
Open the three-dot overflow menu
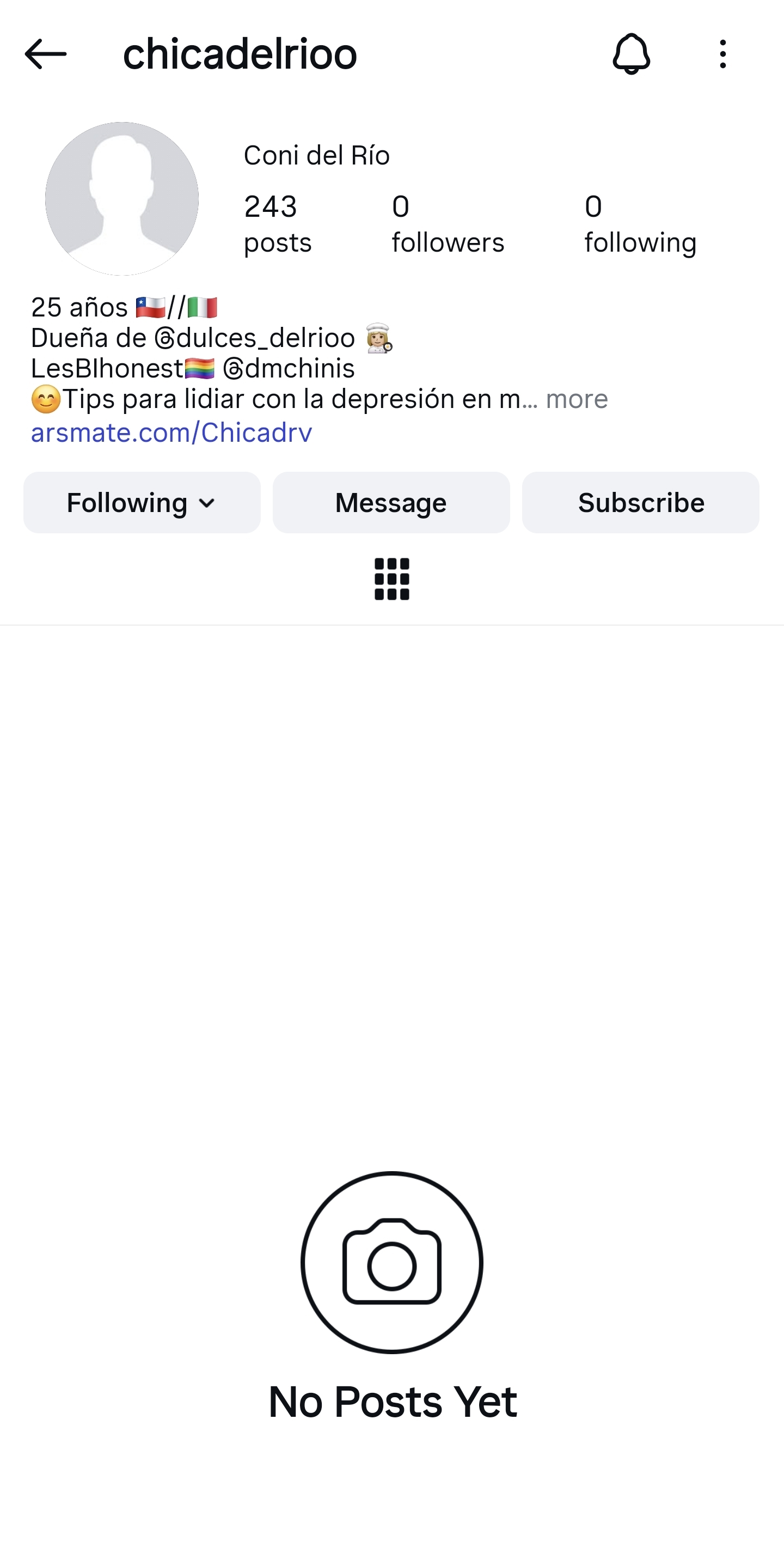tap(723, 54)
